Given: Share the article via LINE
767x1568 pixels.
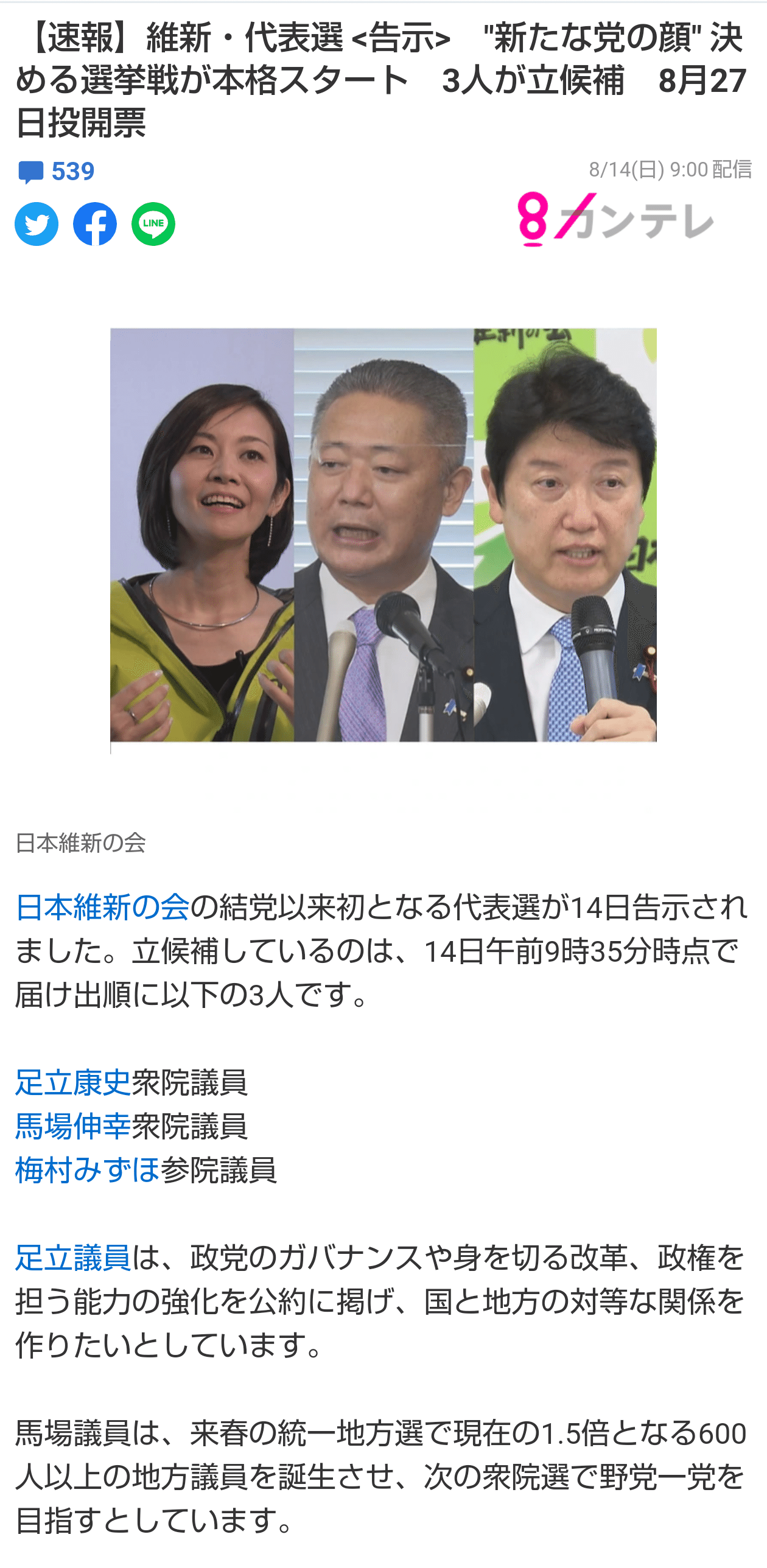Looking at the screenshot, I should (x=153, y=224).
